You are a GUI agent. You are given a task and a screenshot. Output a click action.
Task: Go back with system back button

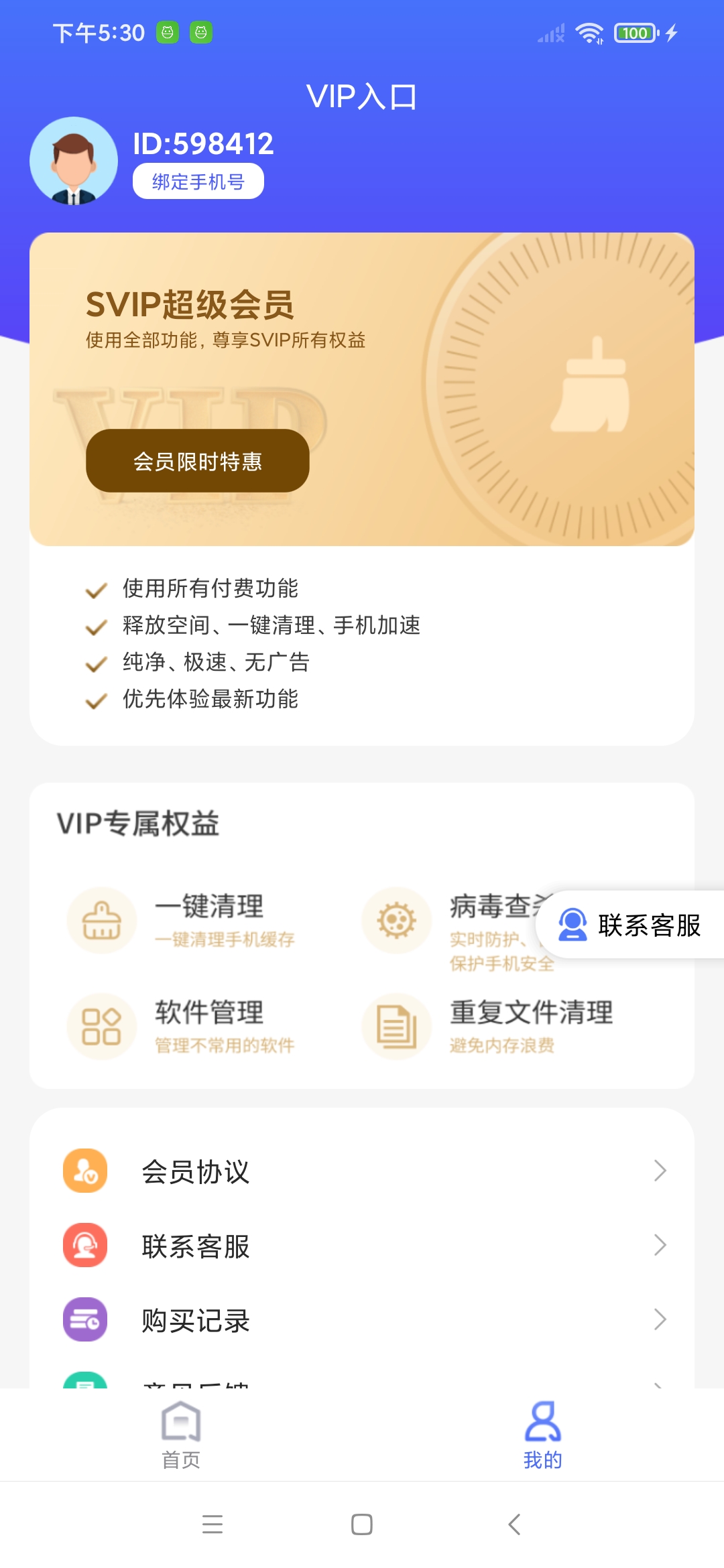pos(514,1524)
